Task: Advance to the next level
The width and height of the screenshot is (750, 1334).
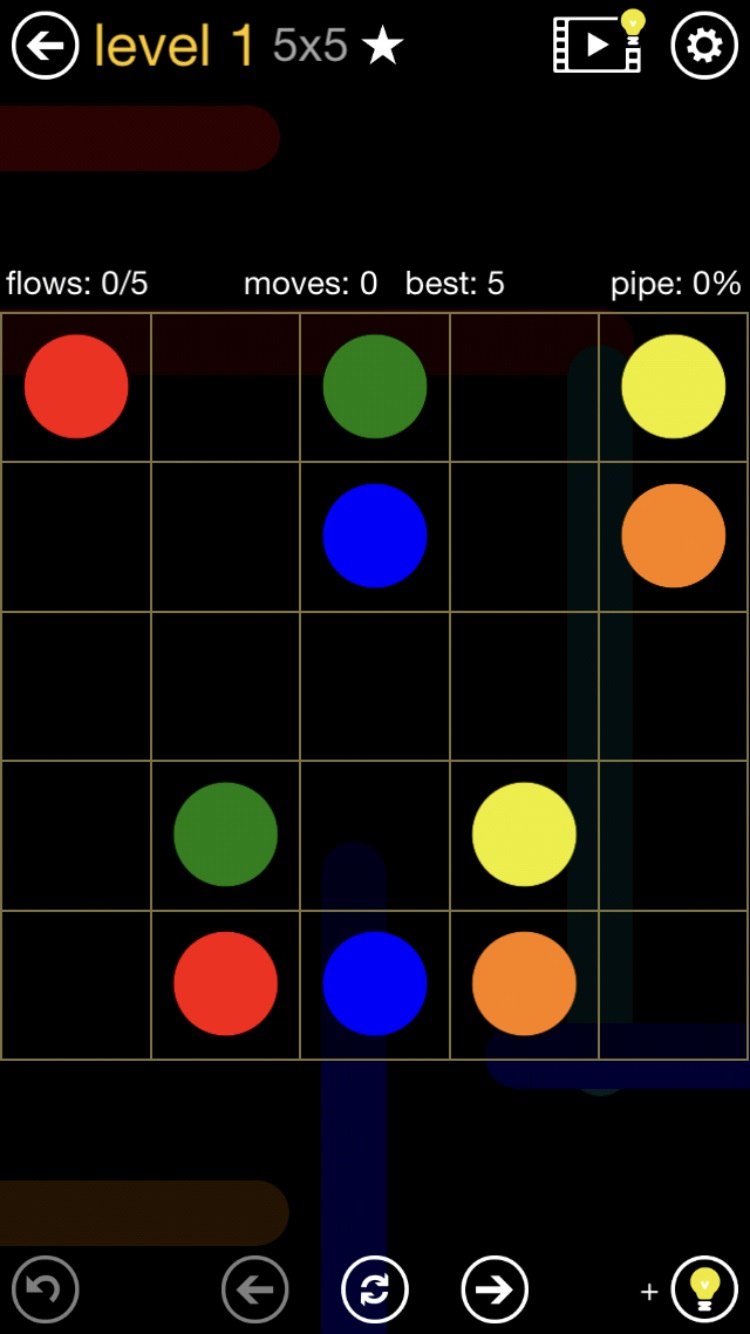Action: point(494,1289)
